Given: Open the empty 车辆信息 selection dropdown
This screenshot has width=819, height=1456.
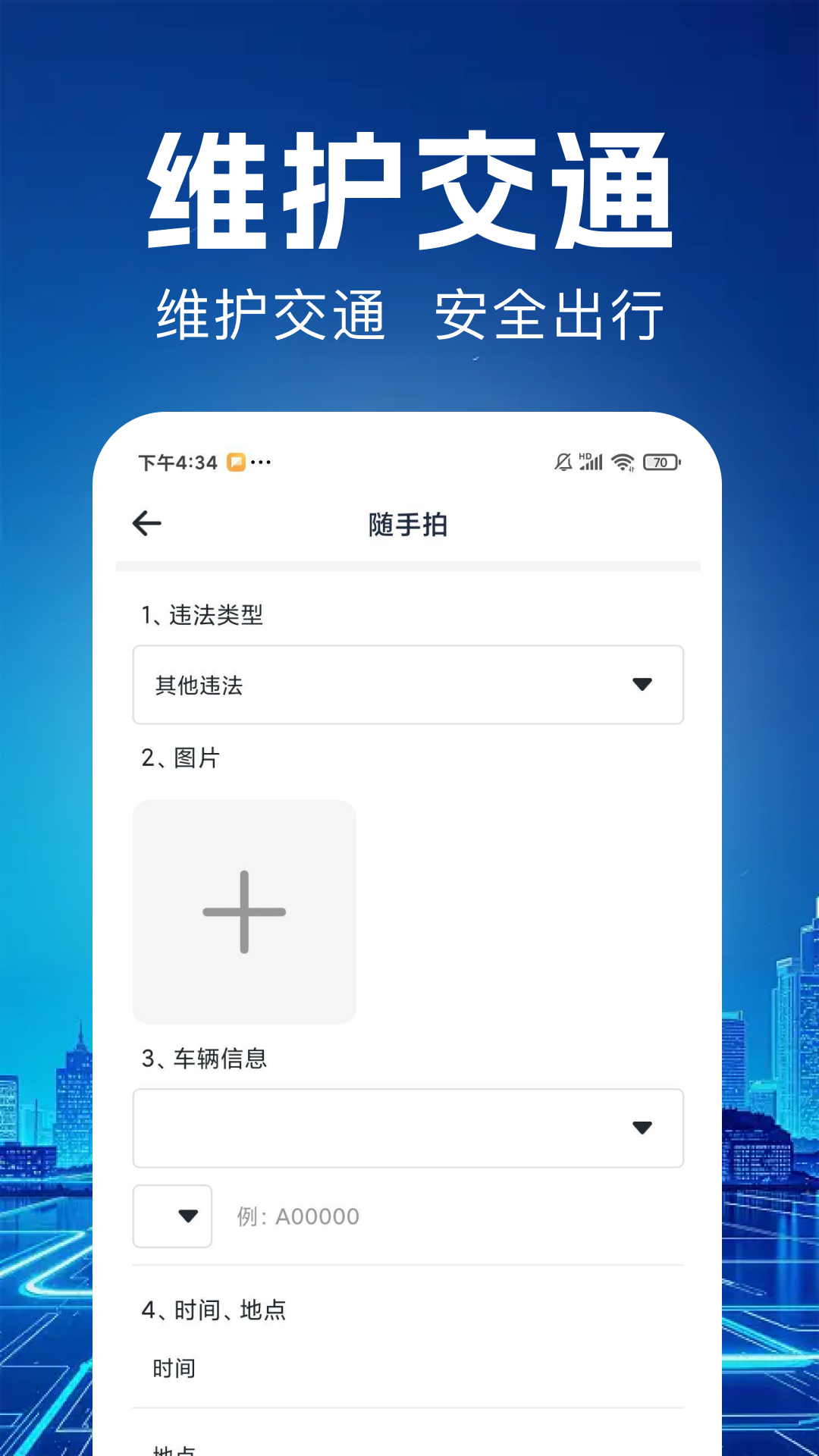Looking at the screenshot, I should (408, 1128).
